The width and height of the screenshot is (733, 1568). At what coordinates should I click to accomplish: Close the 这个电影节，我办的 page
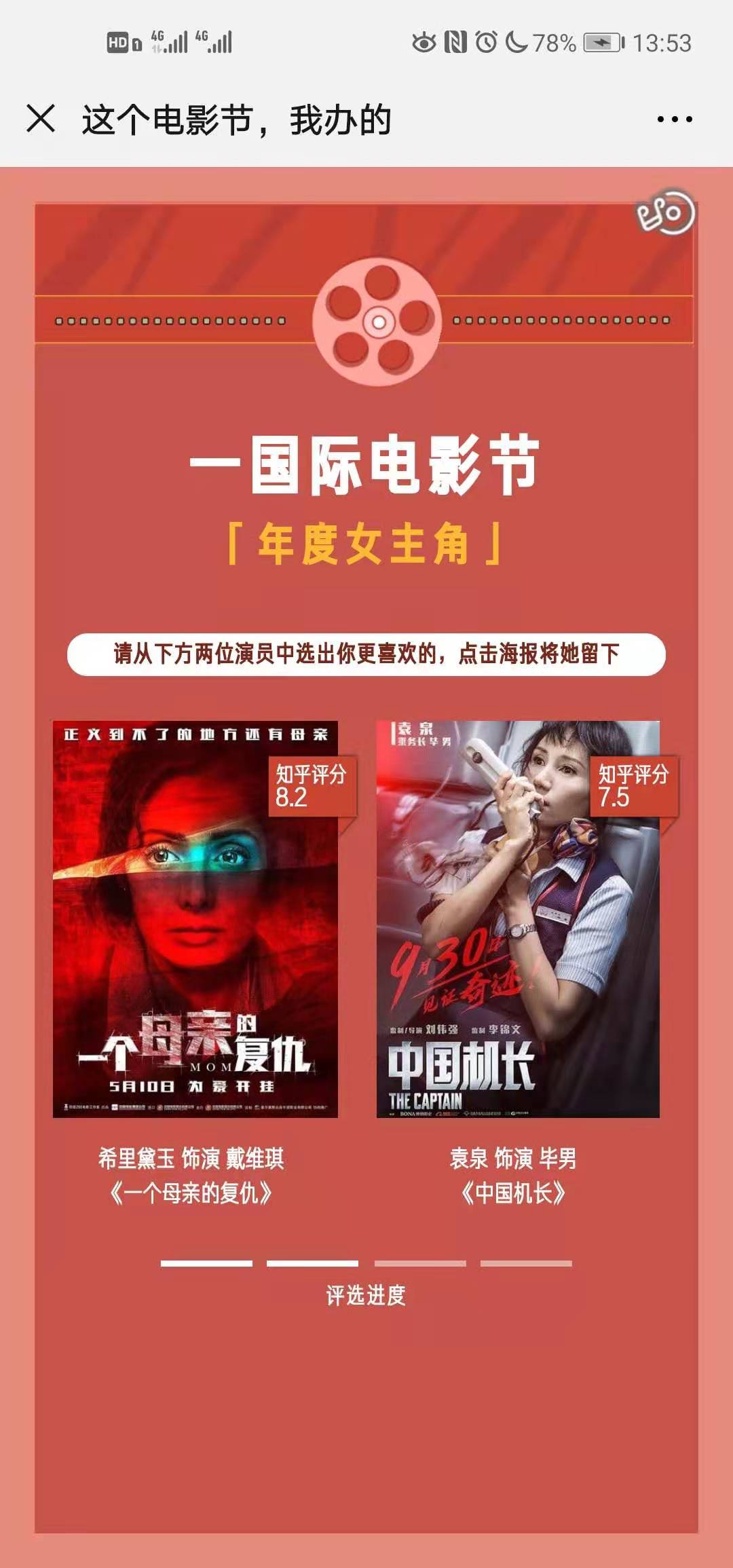coord(41,119)
